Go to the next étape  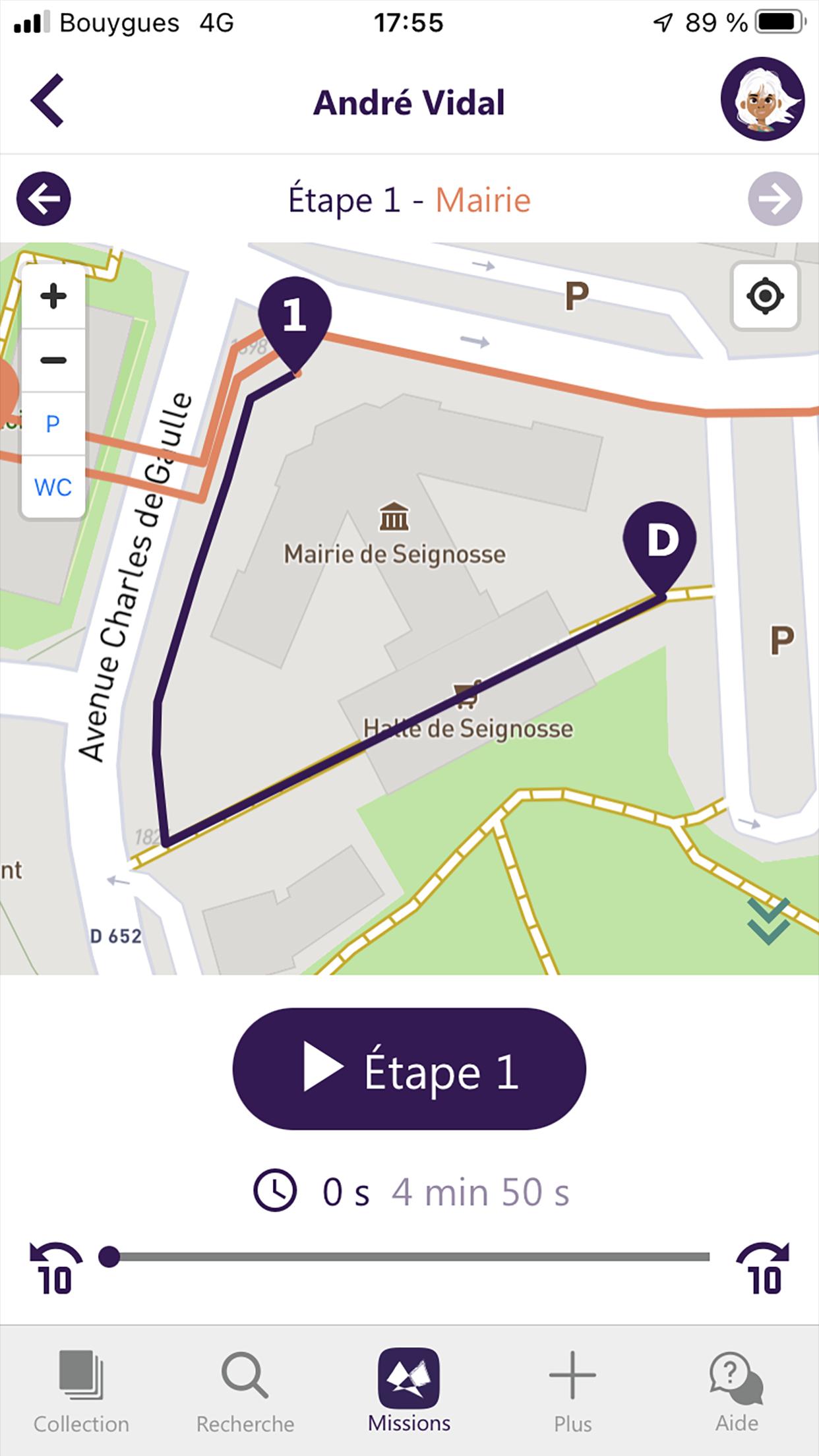pyautogui.click(x=775, y=199)
